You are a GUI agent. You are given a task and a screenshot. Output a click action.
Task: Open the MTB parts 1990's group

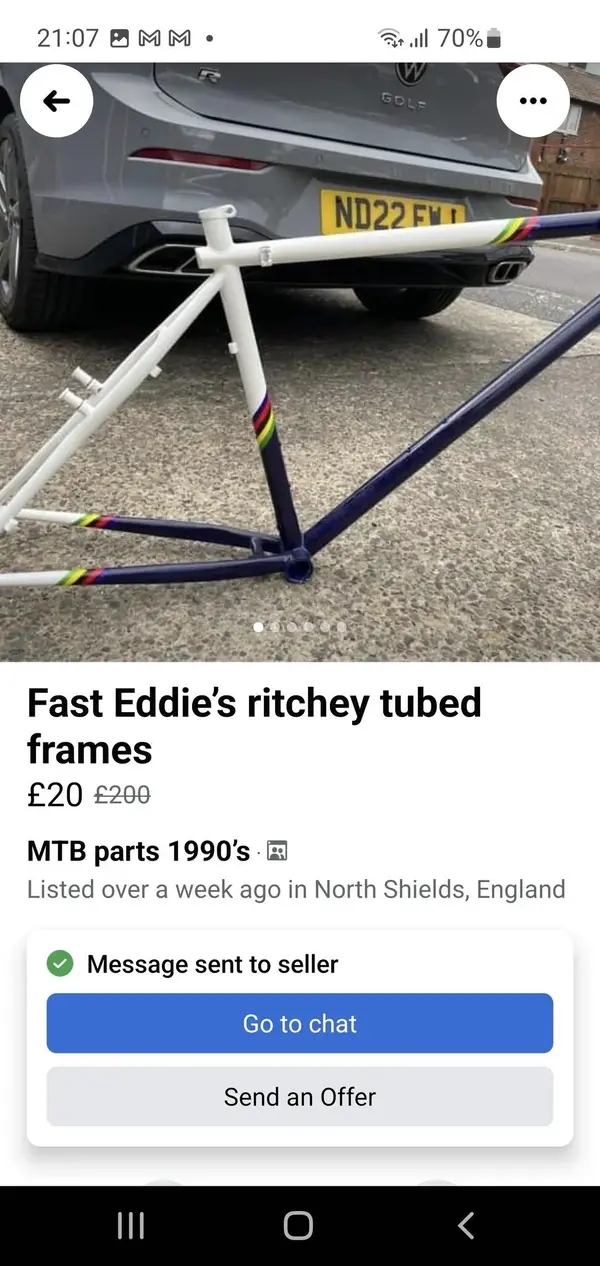(138, 851)
